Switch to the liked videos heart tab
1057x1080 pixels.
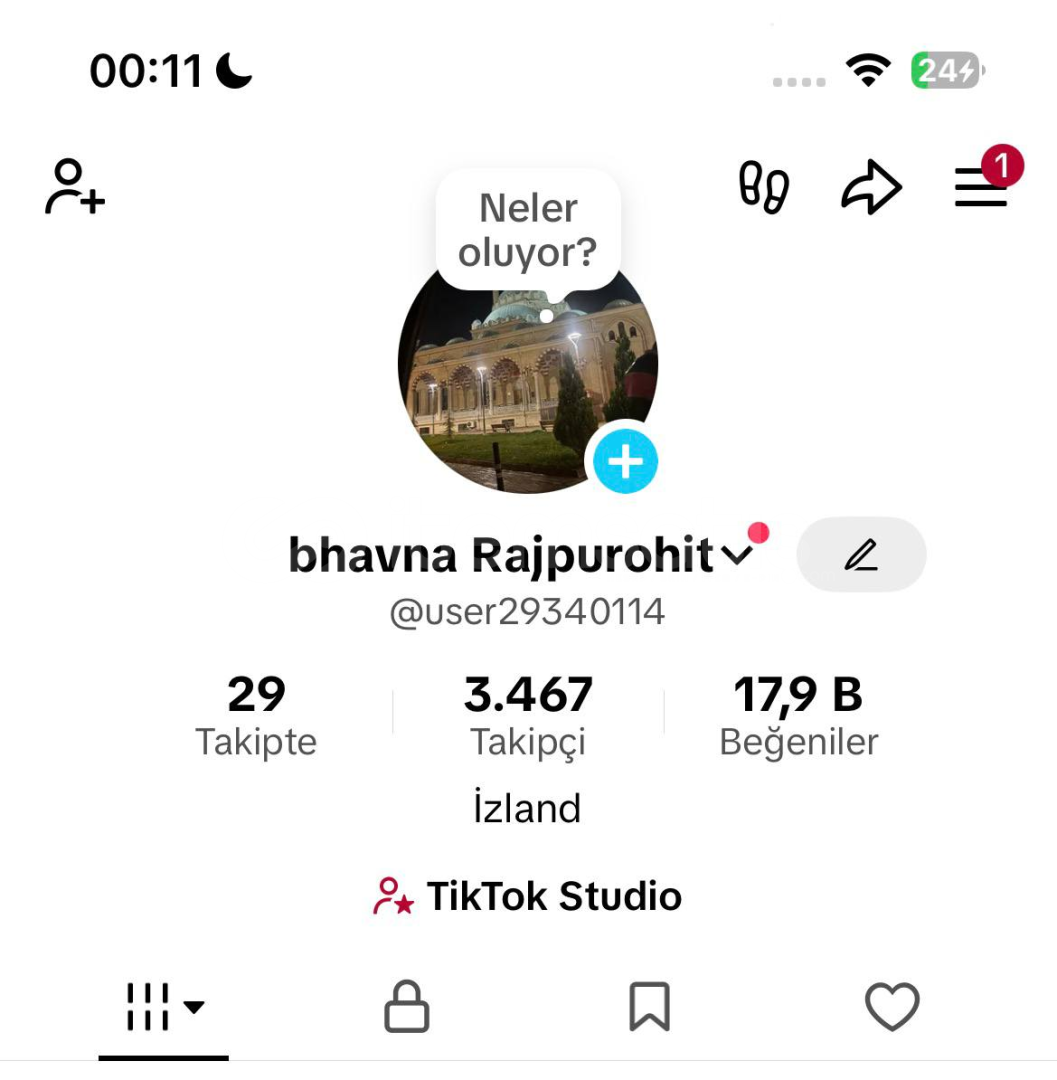tap(891, 1006)
